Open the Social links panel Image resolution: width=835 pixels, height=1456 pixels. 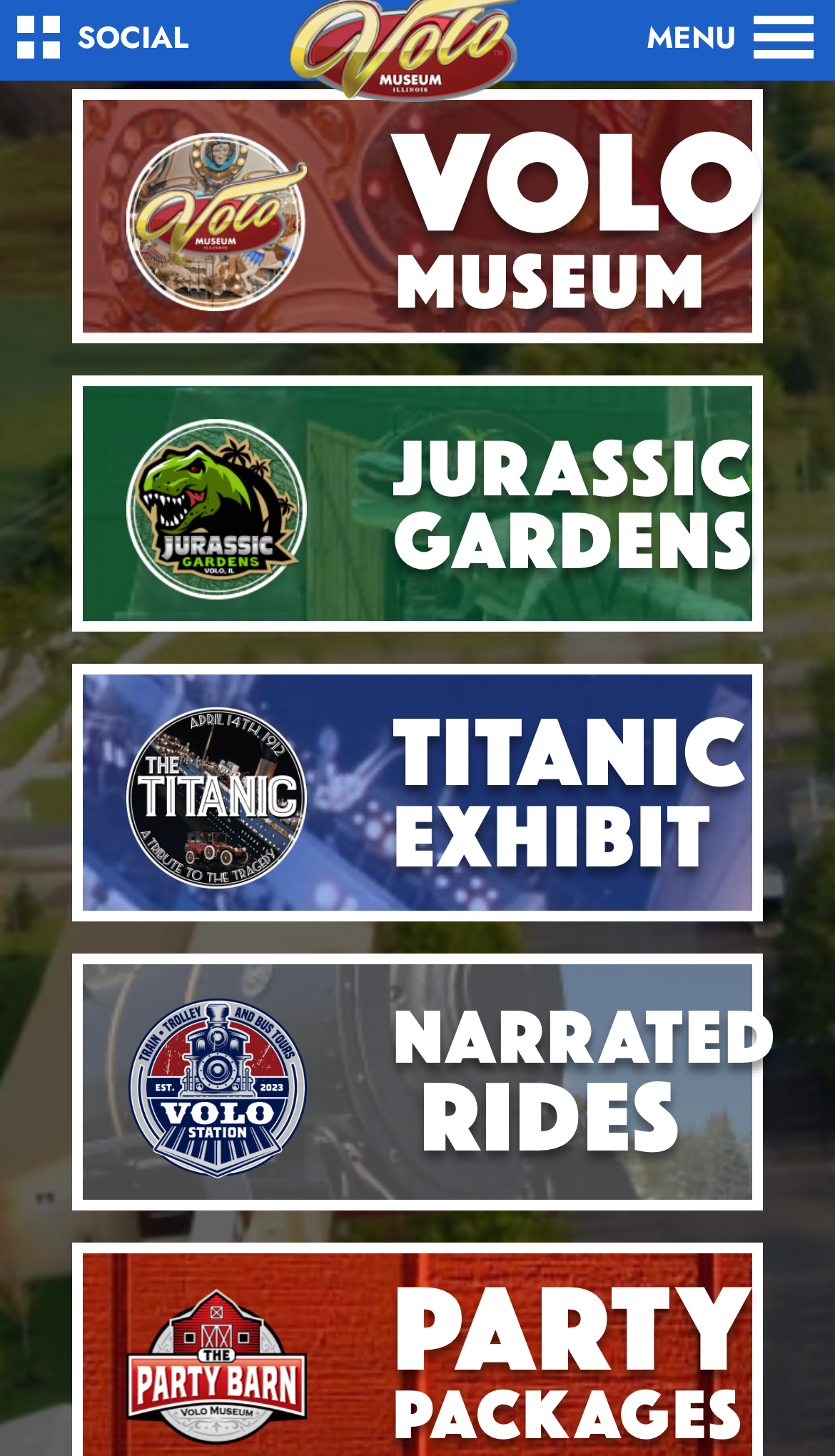(x=103, y=38)
